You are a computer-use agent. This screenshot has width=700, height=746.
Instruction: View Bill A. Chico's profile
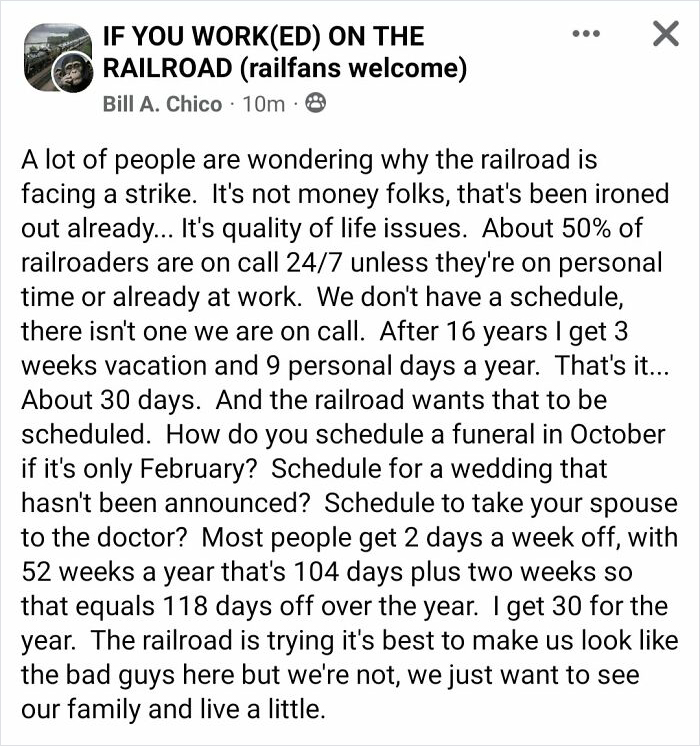[x=162, y=104]
